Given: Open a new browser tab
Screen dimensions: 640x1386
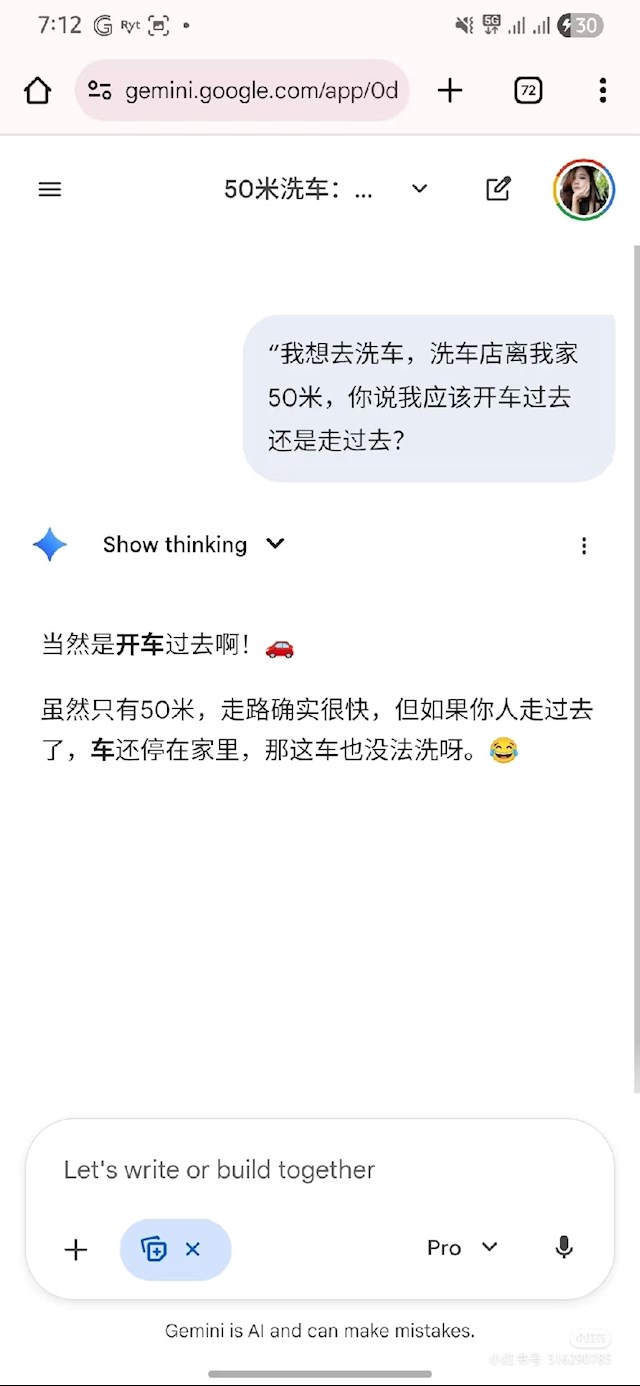Looking at the screenshot, I should pos(450,91).
